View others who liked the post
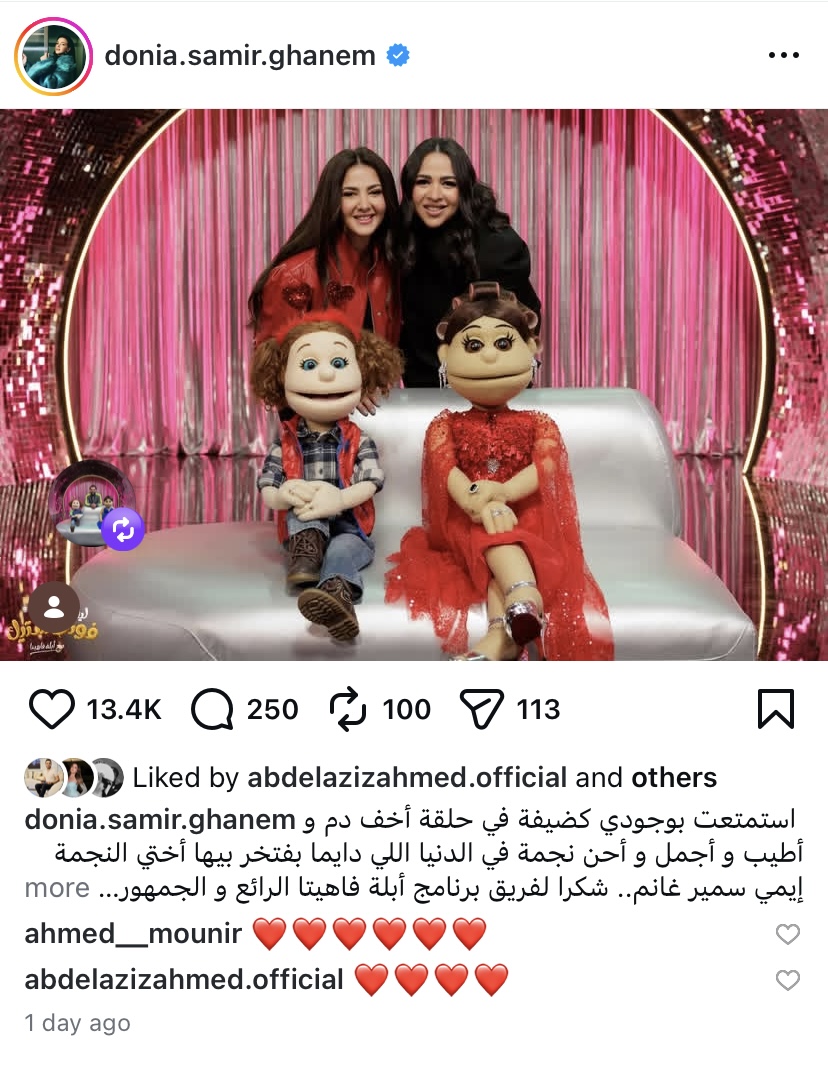 673,778
